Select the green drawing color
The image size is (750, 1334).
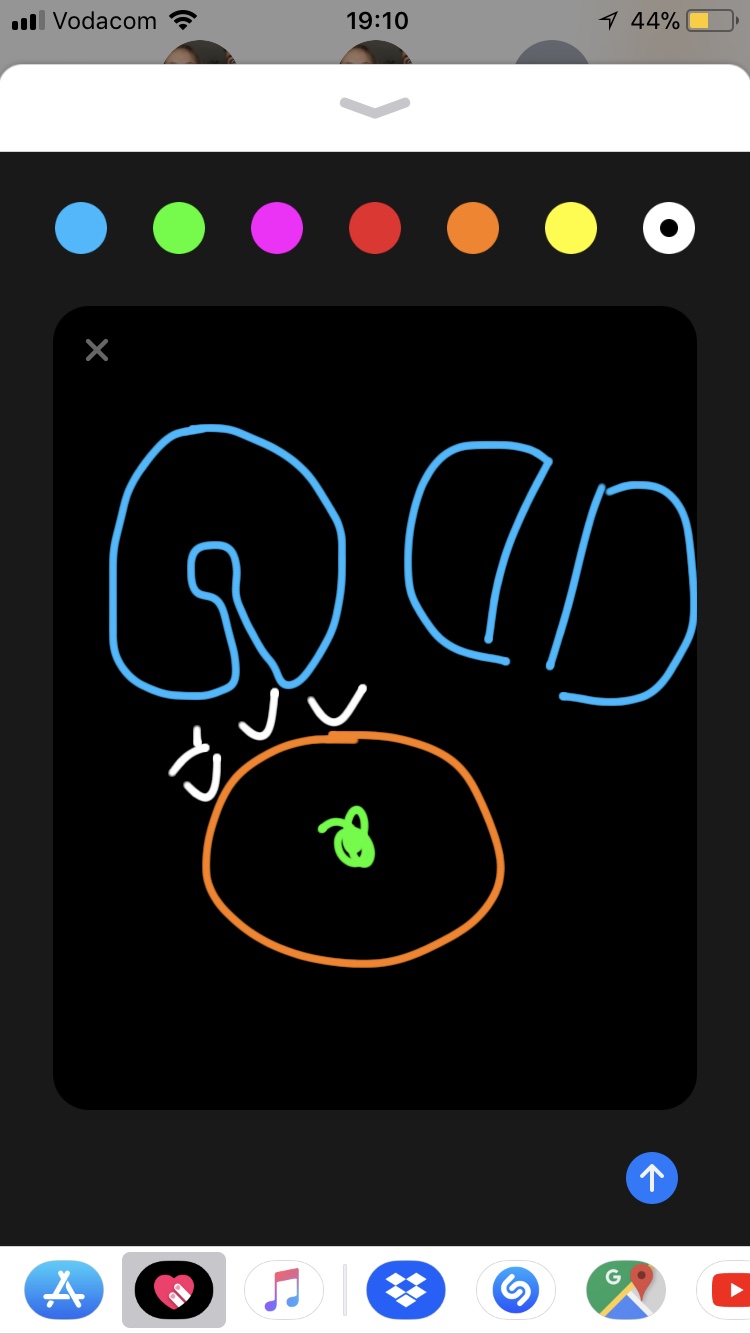[x=179, y=228]
